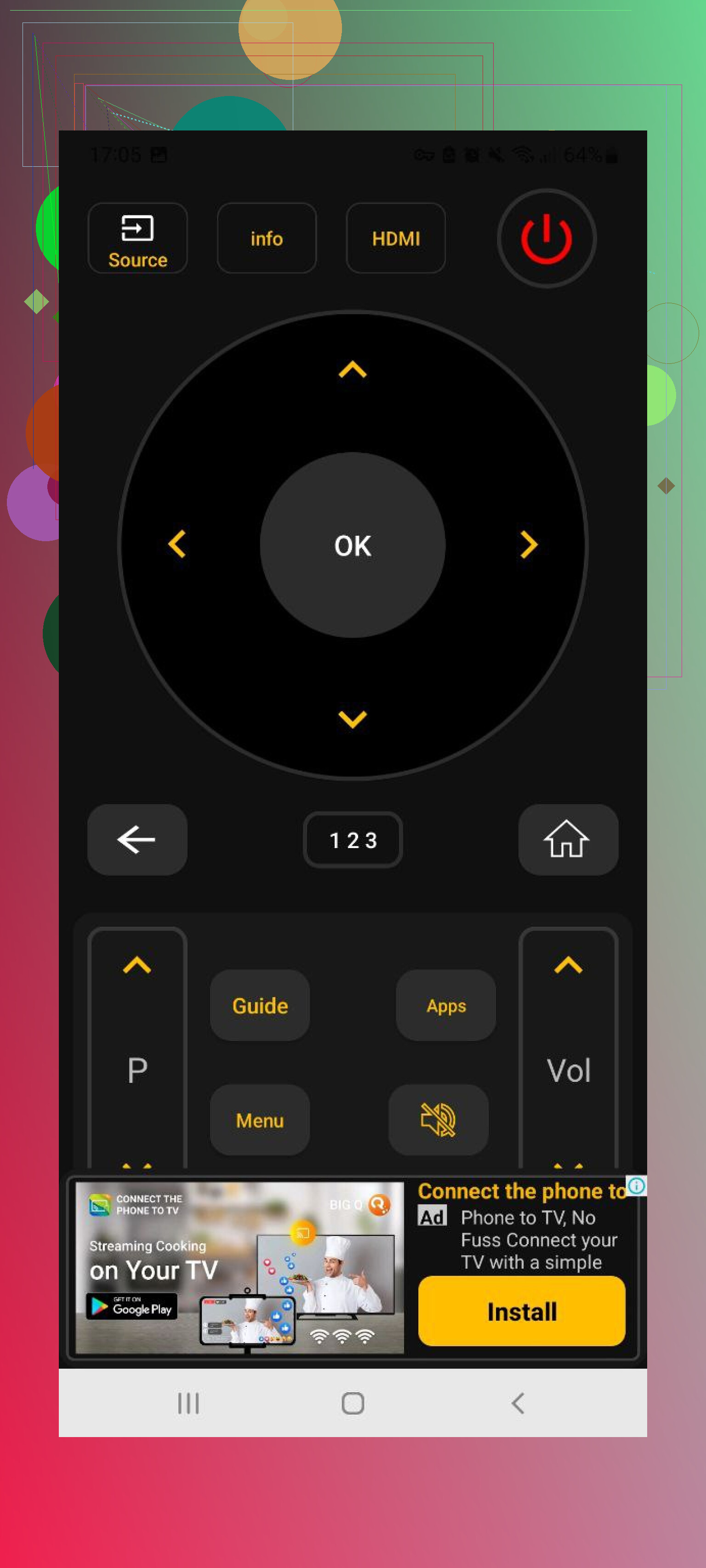Open Apps on the TV
Screen dimensions: 706x1568
click(446, 1006)
